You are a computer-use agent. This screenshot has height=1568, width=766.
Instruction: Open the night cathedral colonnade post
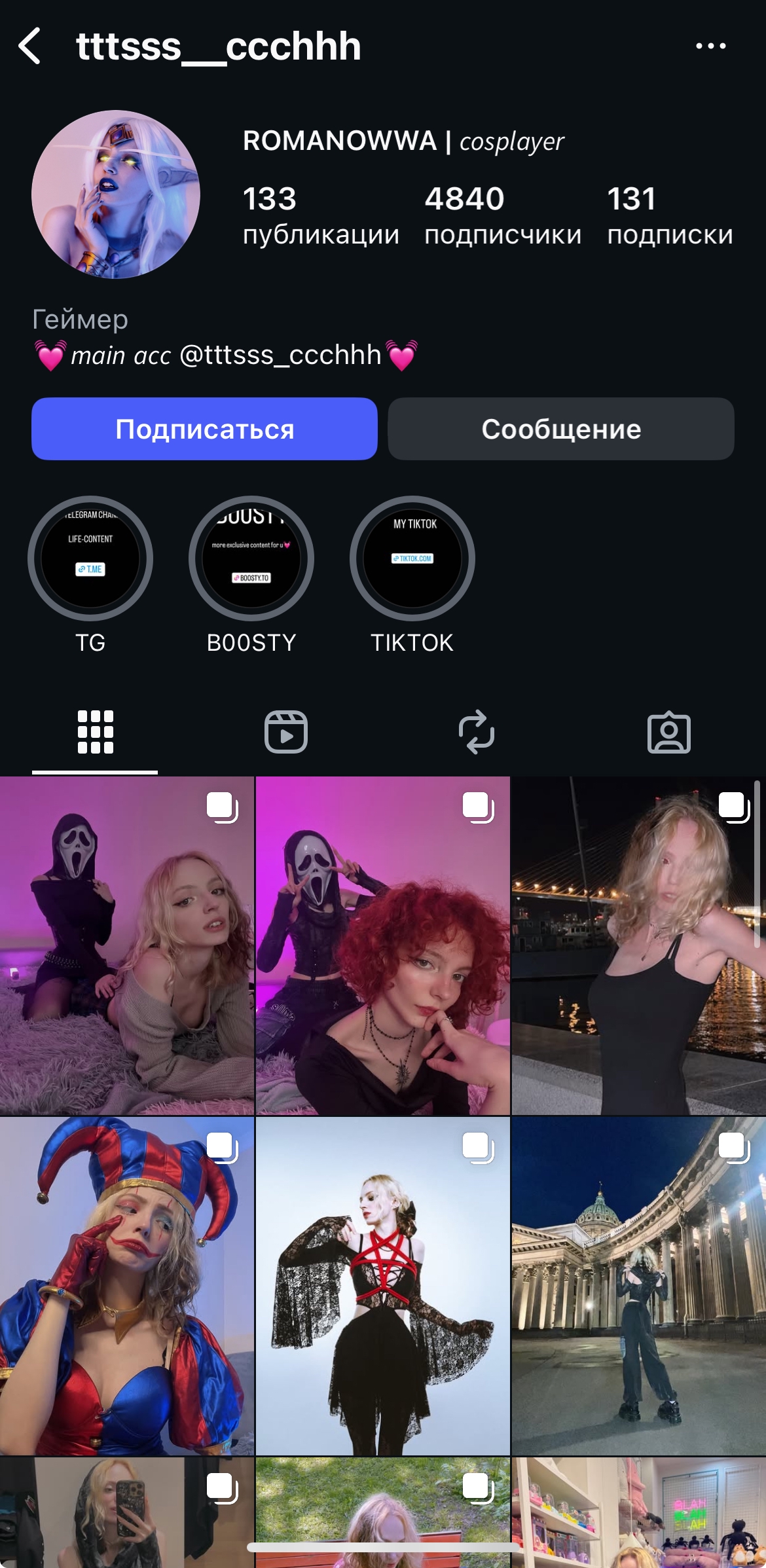[638, 1286]
